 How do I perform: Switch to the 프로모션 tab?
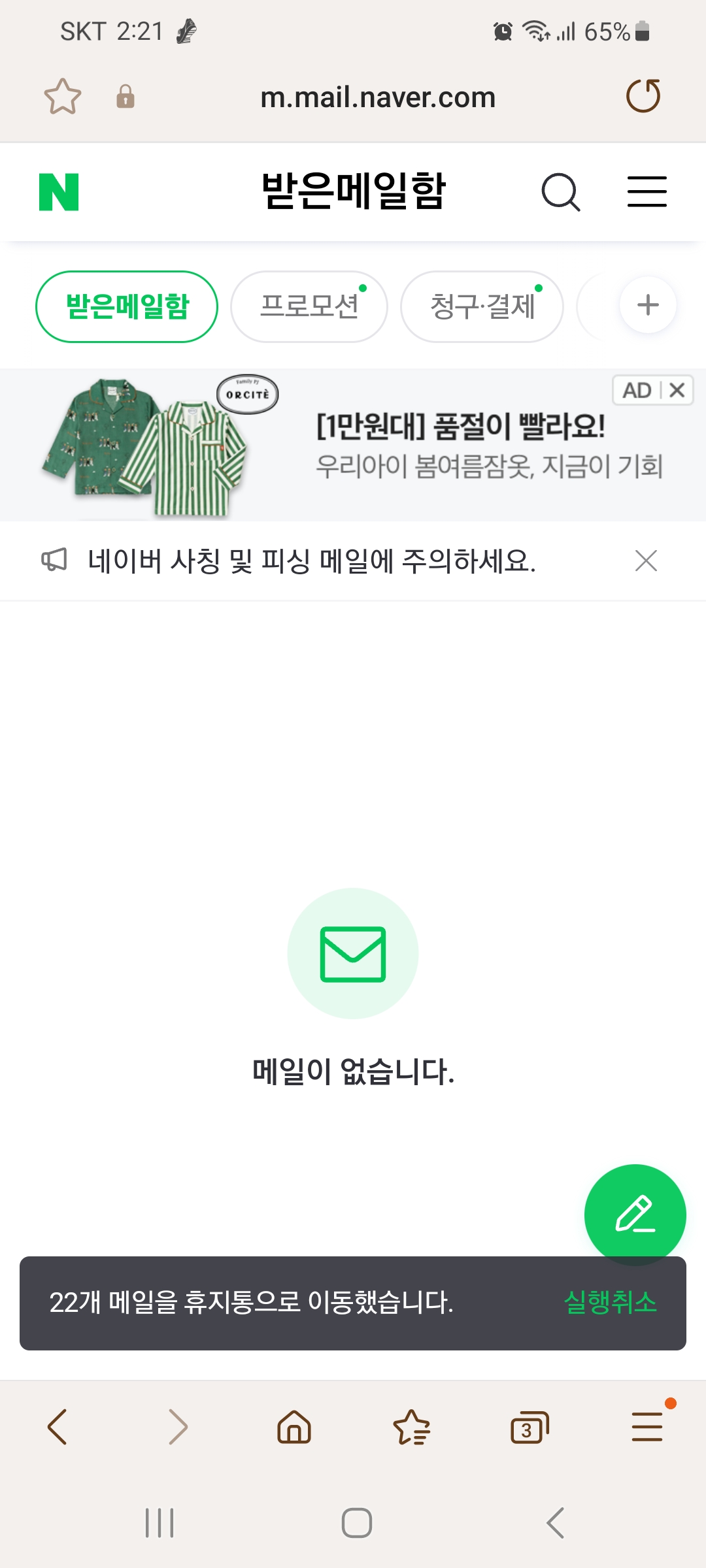click(x=309, y=306)
